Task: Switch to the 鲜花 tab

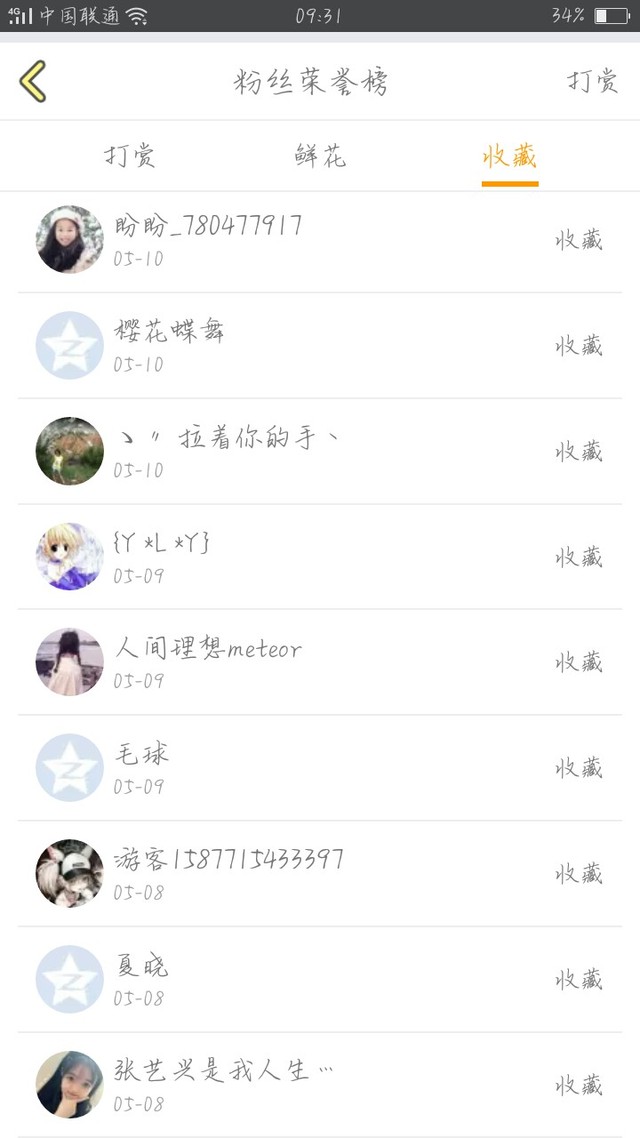Action: coord(320,156)
